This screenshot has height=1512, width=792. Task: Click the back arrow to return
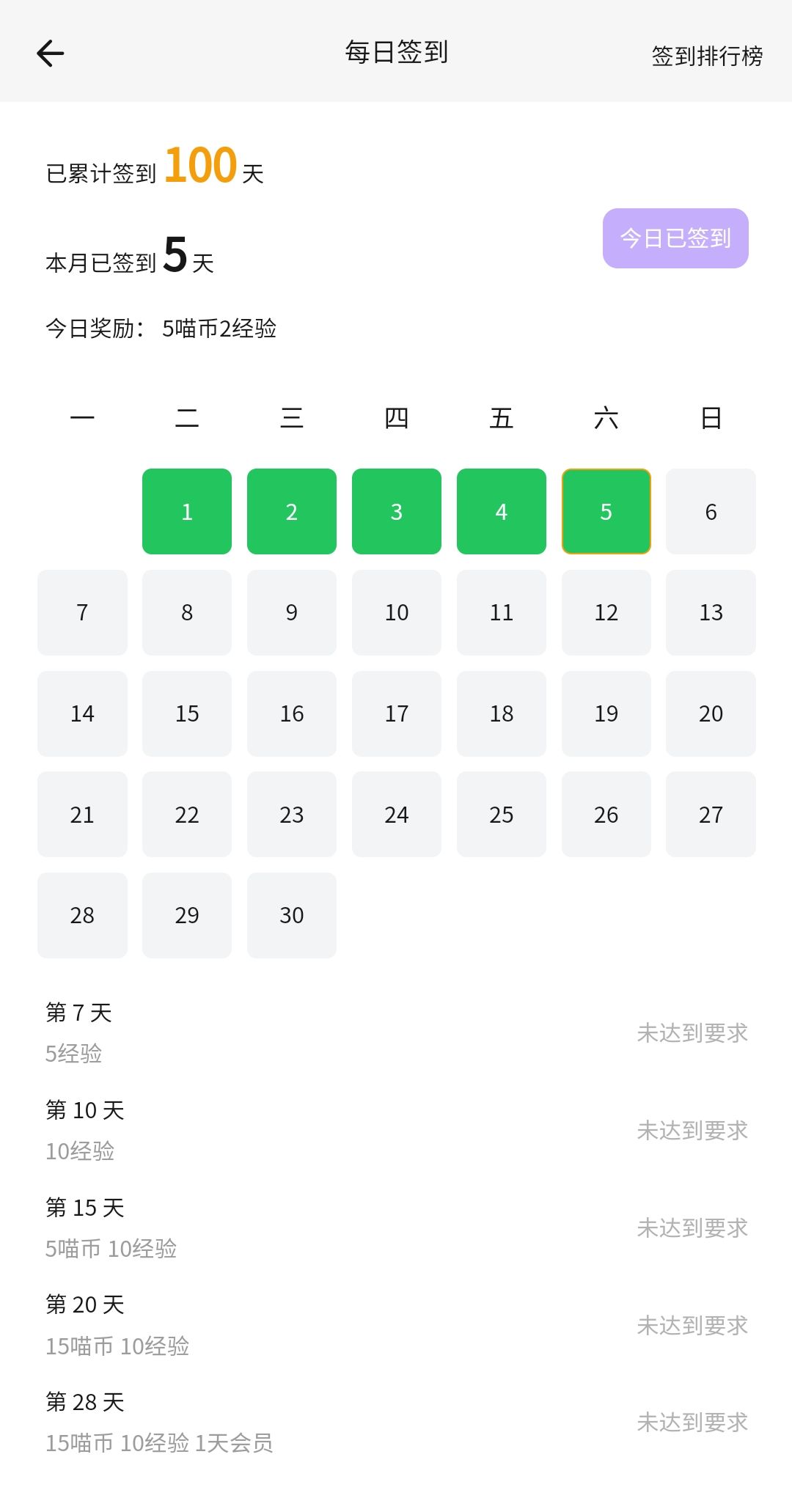click(50, 54)
